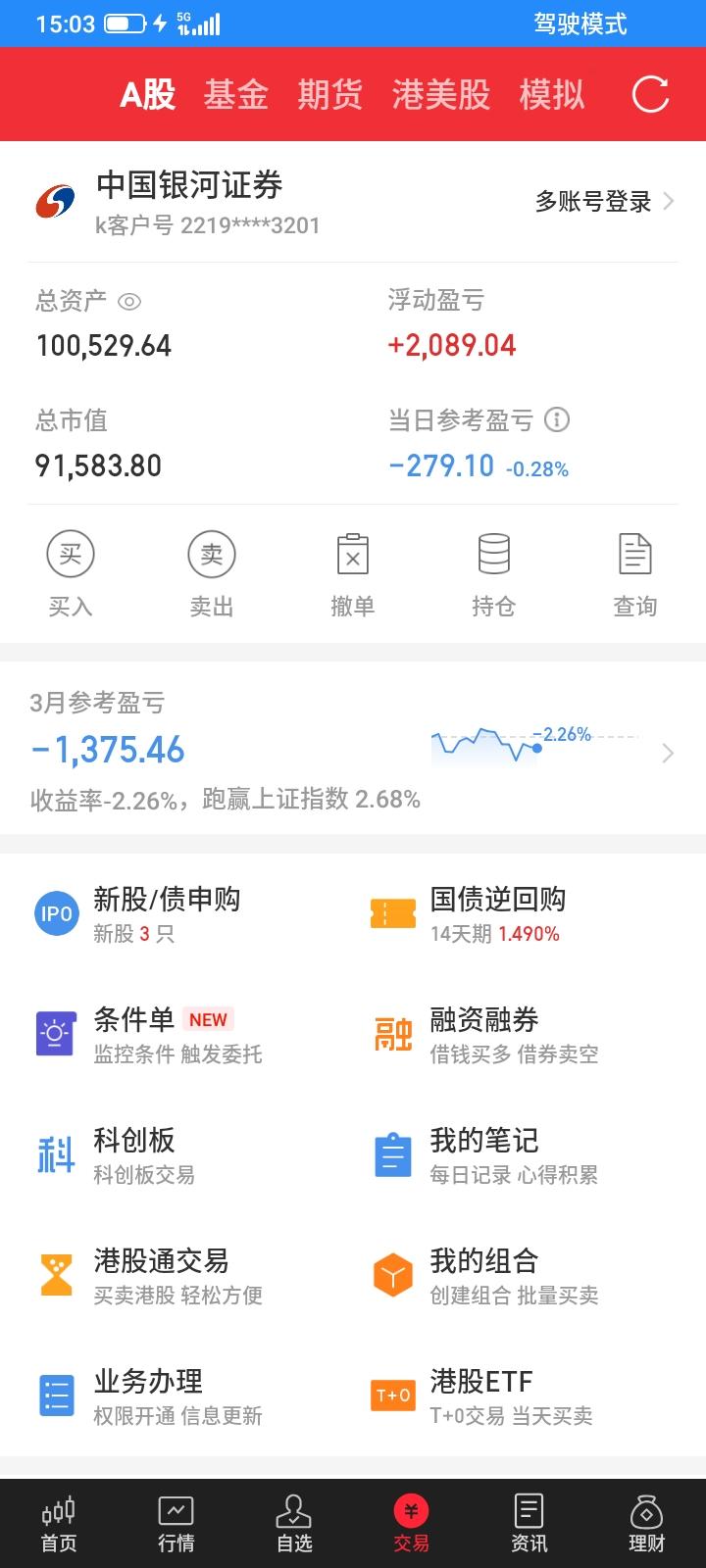Image resolution: width=706 pixels, height=1568 pixels.
Task: Open the 查询 query icon
Action: [x=635, y=573]
